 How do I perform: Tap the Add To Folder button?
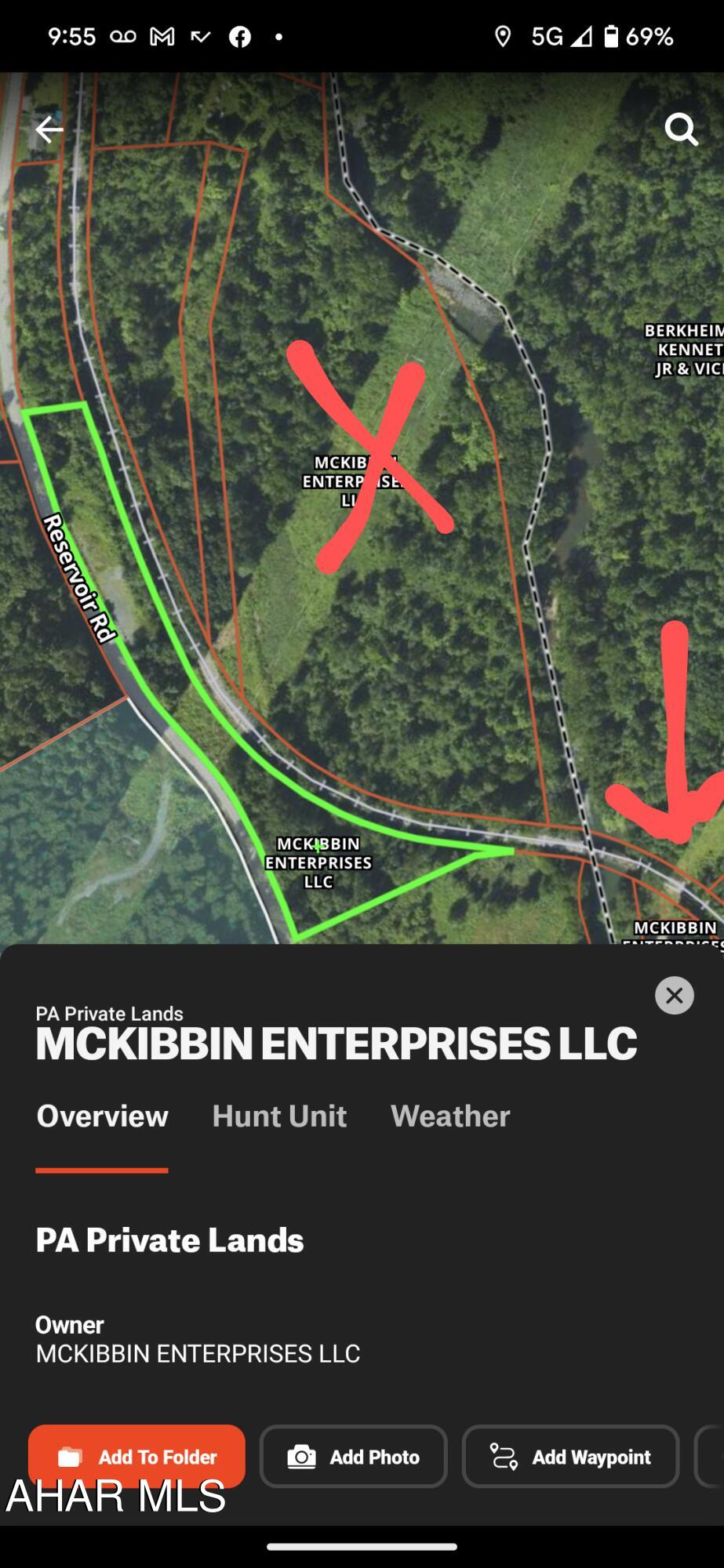point(136,1456)
